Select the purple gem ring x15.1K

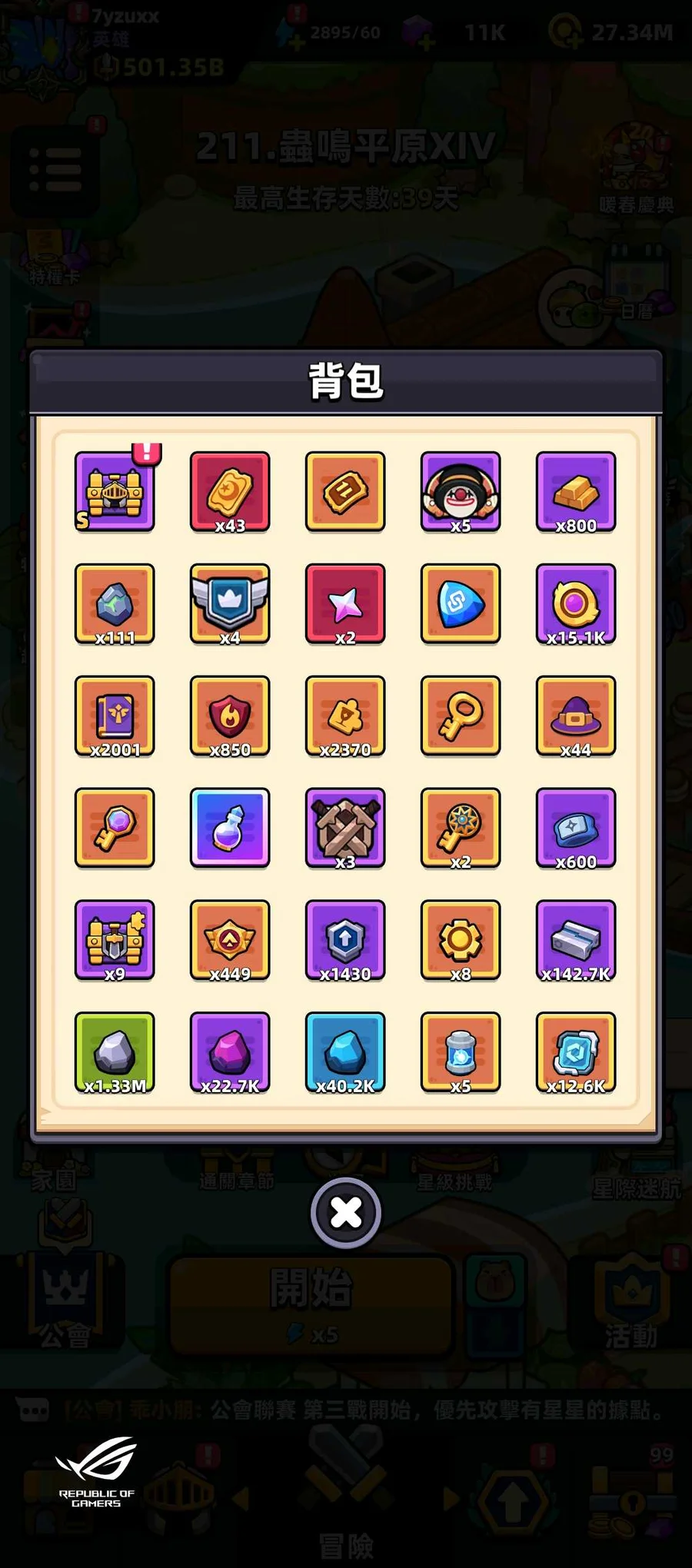point(576,604)
